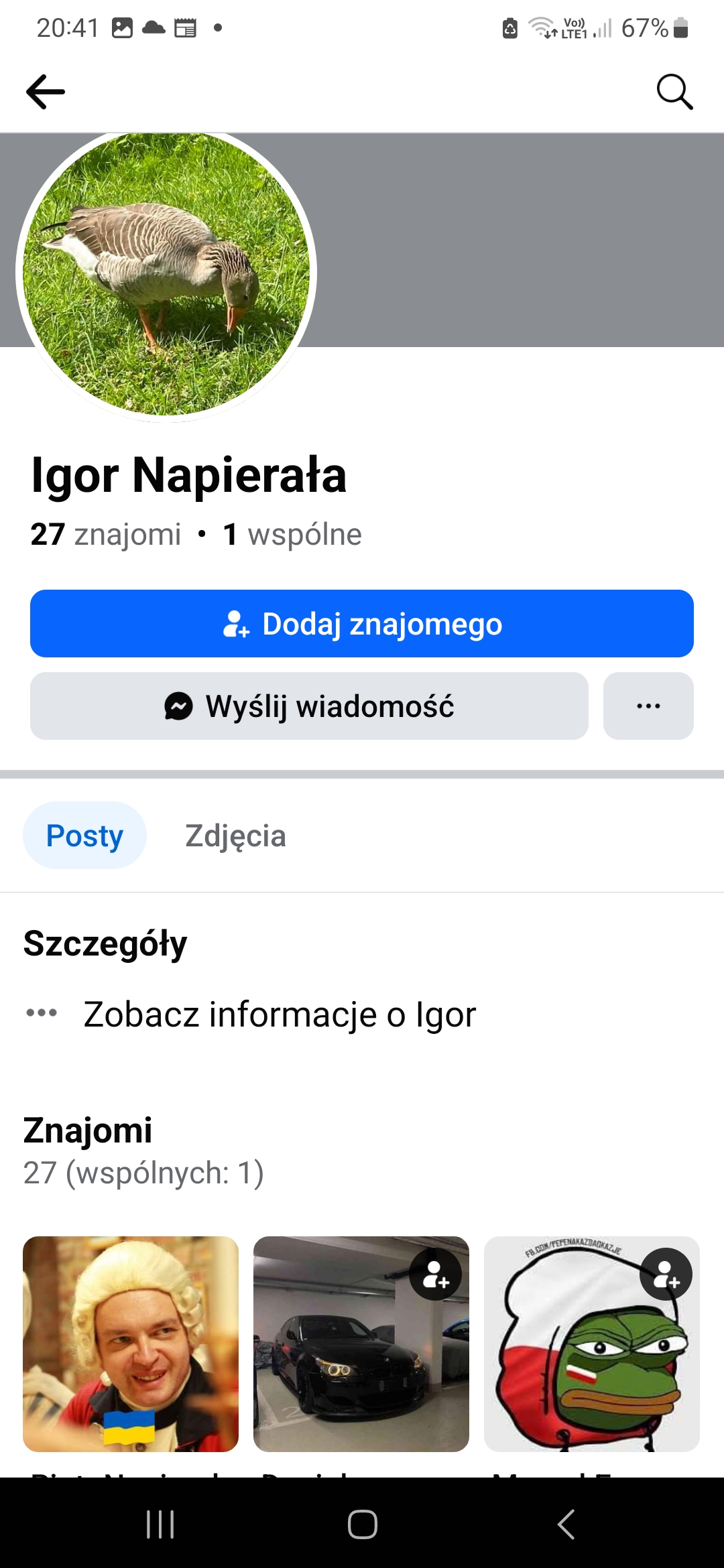Open Zobacz informacje o Igor
The height and width of the screenshot is (1568, 724).
coord(280,1014)
